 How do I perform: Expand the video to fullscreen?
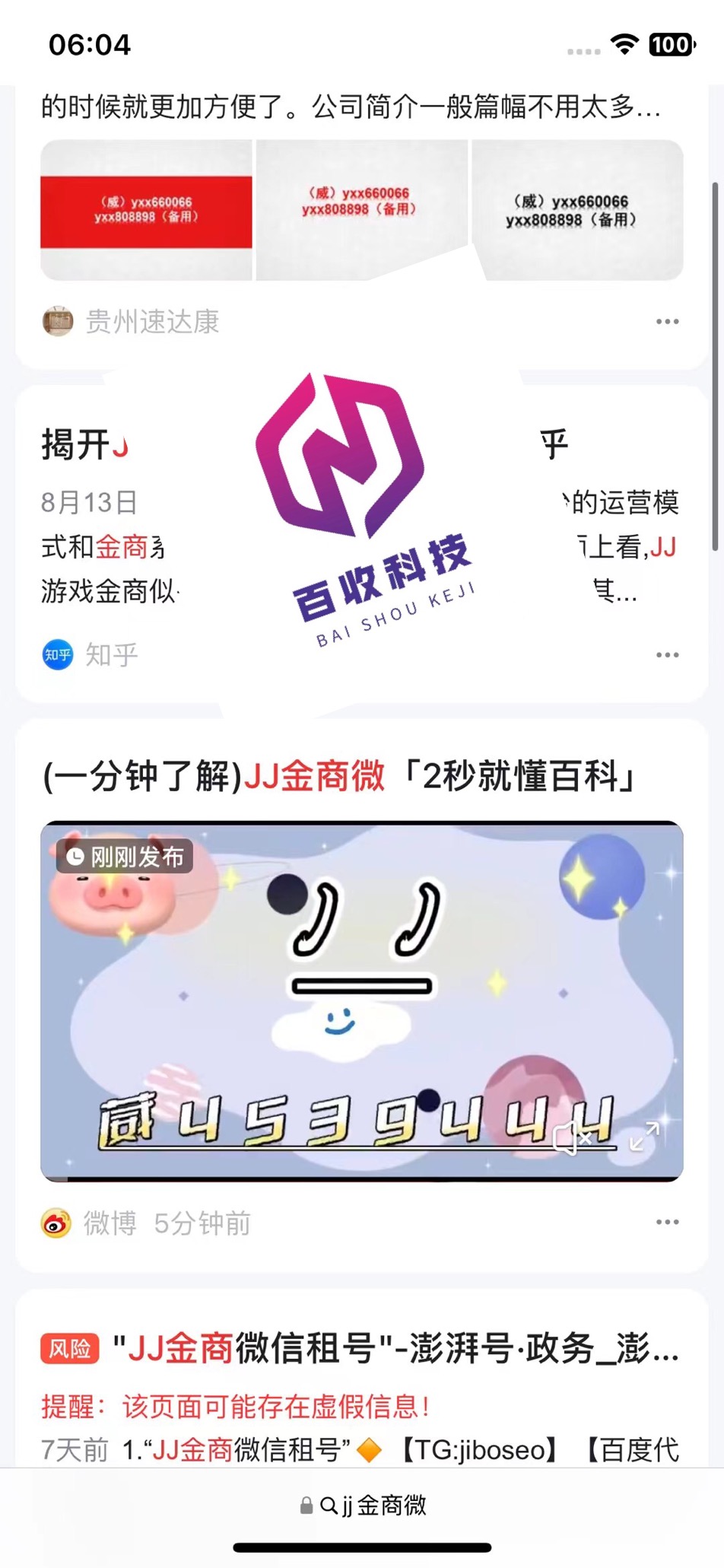point(643,1137)
